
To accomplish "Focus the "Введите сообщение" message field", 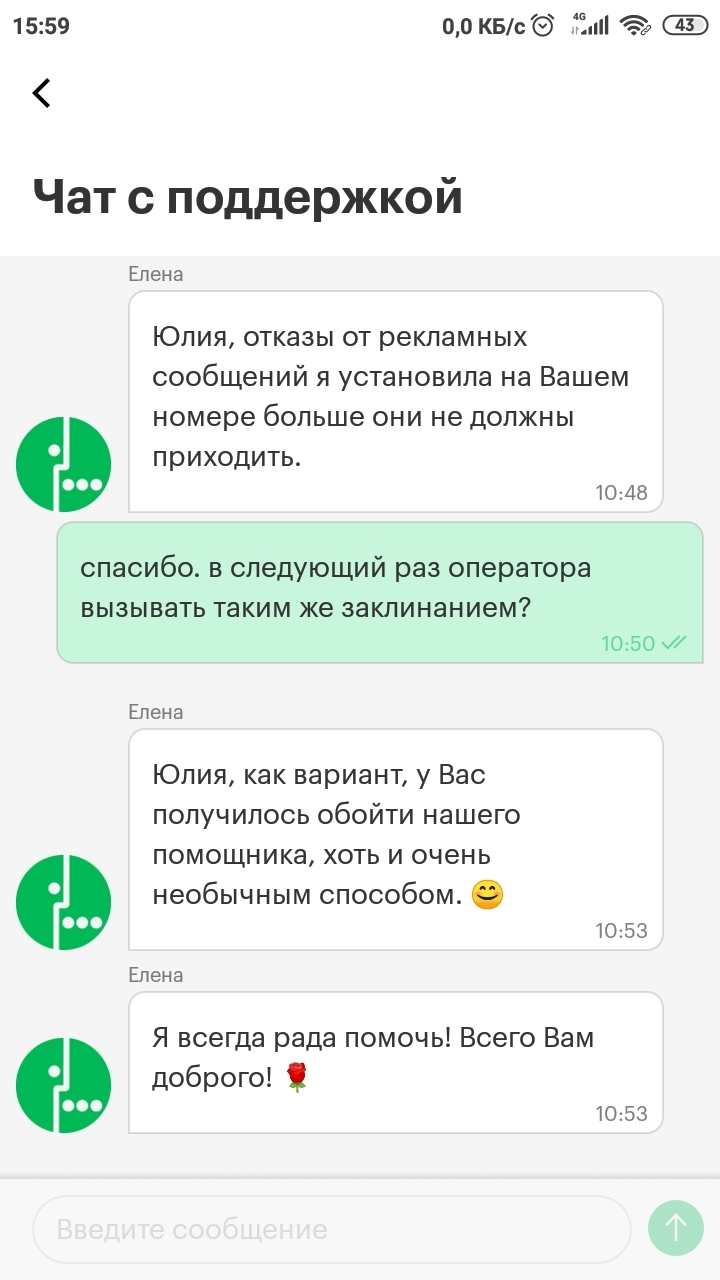I will pos(330,1228).
